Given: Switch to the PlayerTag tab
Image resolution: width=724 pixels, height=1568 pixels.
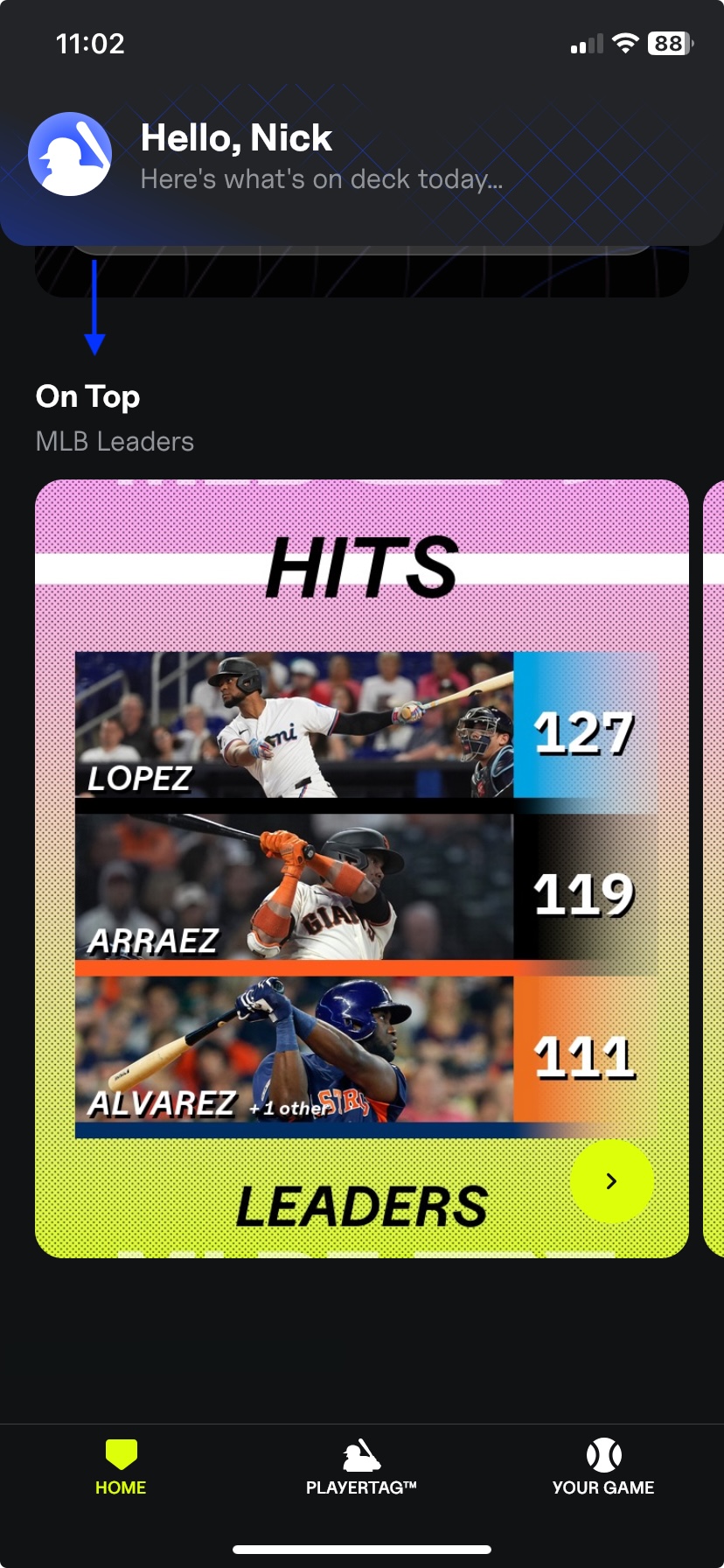Looking at the screenshot, I should (x=361, y=1468).
